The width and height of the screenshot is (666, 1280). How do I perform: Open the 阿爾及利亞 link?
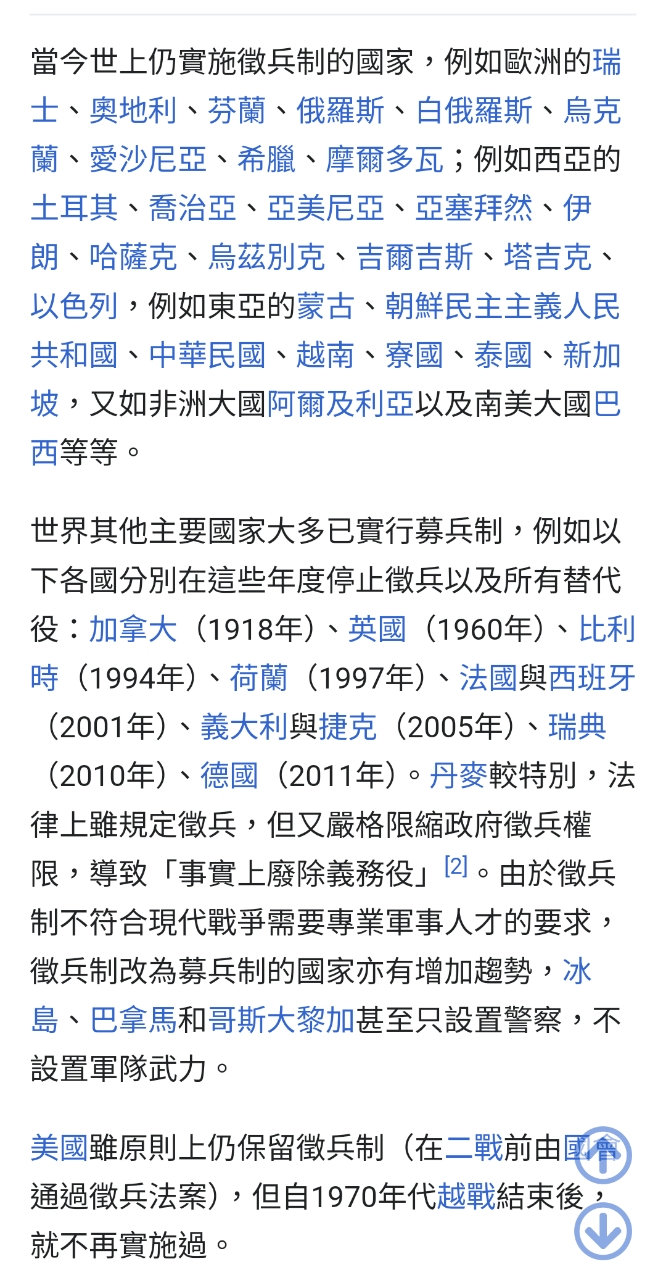pyautogui.click(x=340, y=403)
